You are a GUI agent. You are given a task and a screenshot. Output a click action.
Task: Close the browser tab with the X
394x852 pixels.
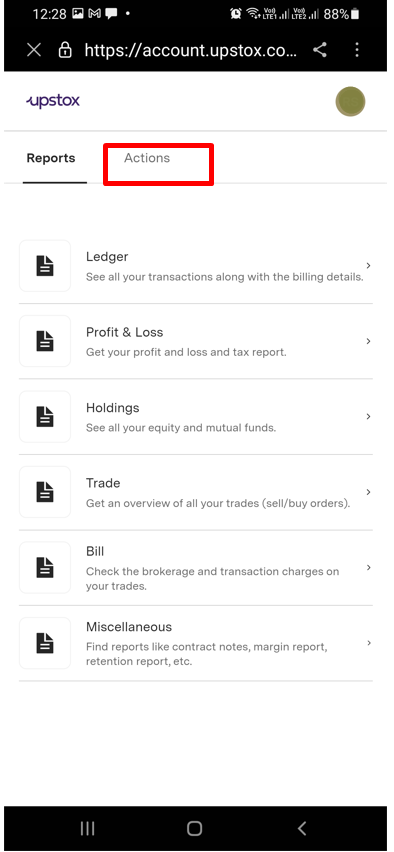(34, 51)
